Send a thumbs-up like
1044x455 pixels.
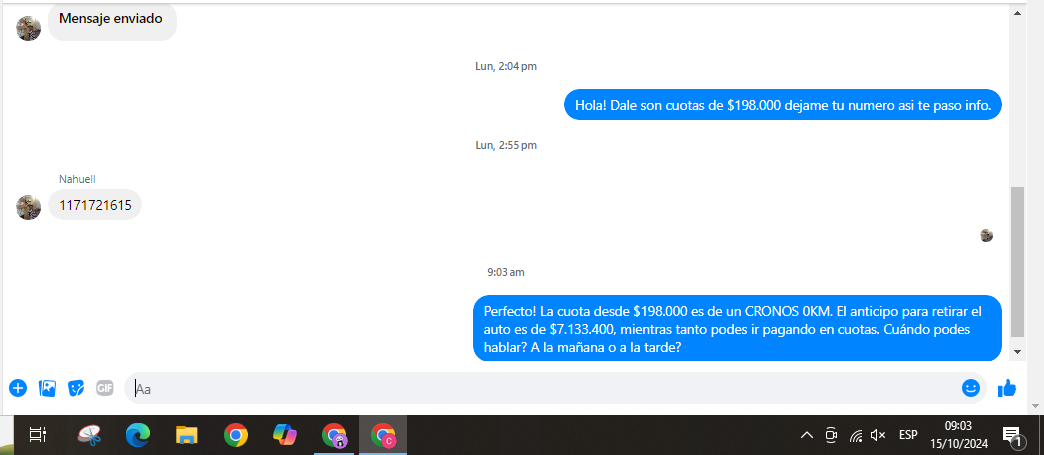coord(1007,388)
